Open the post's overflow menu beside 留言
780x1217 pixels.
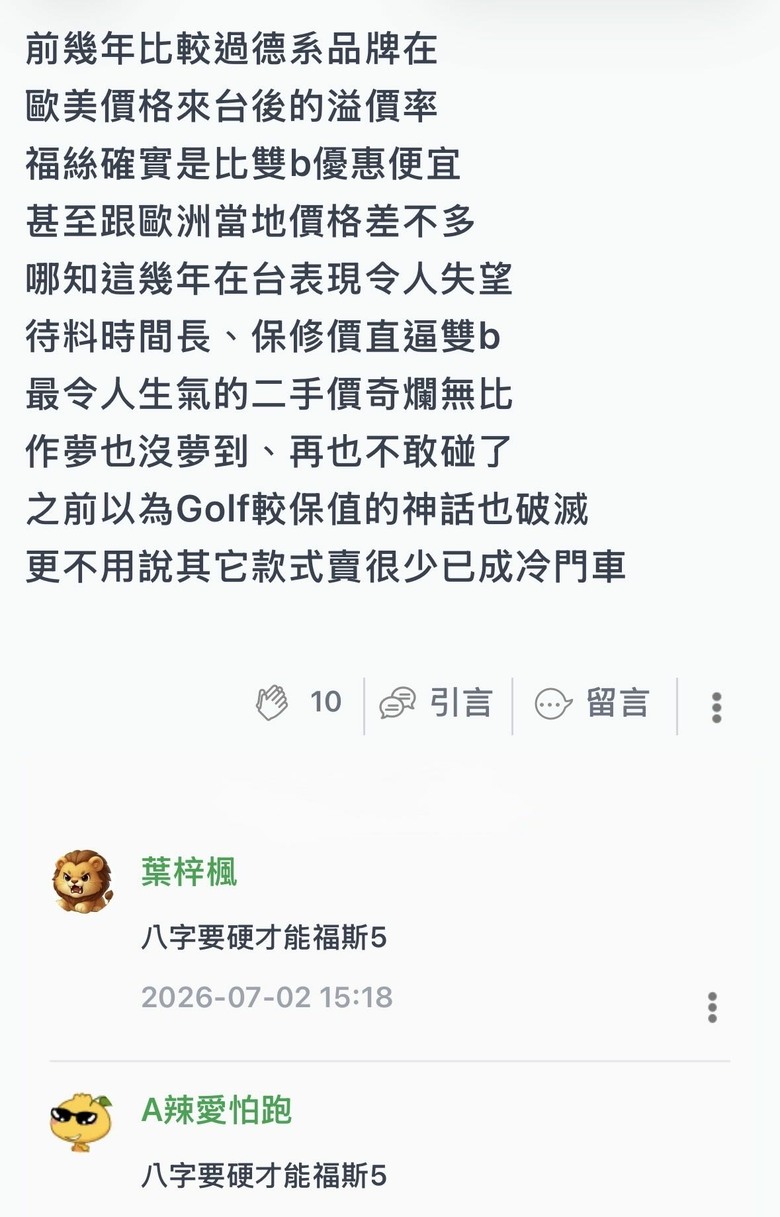[716, 707]
